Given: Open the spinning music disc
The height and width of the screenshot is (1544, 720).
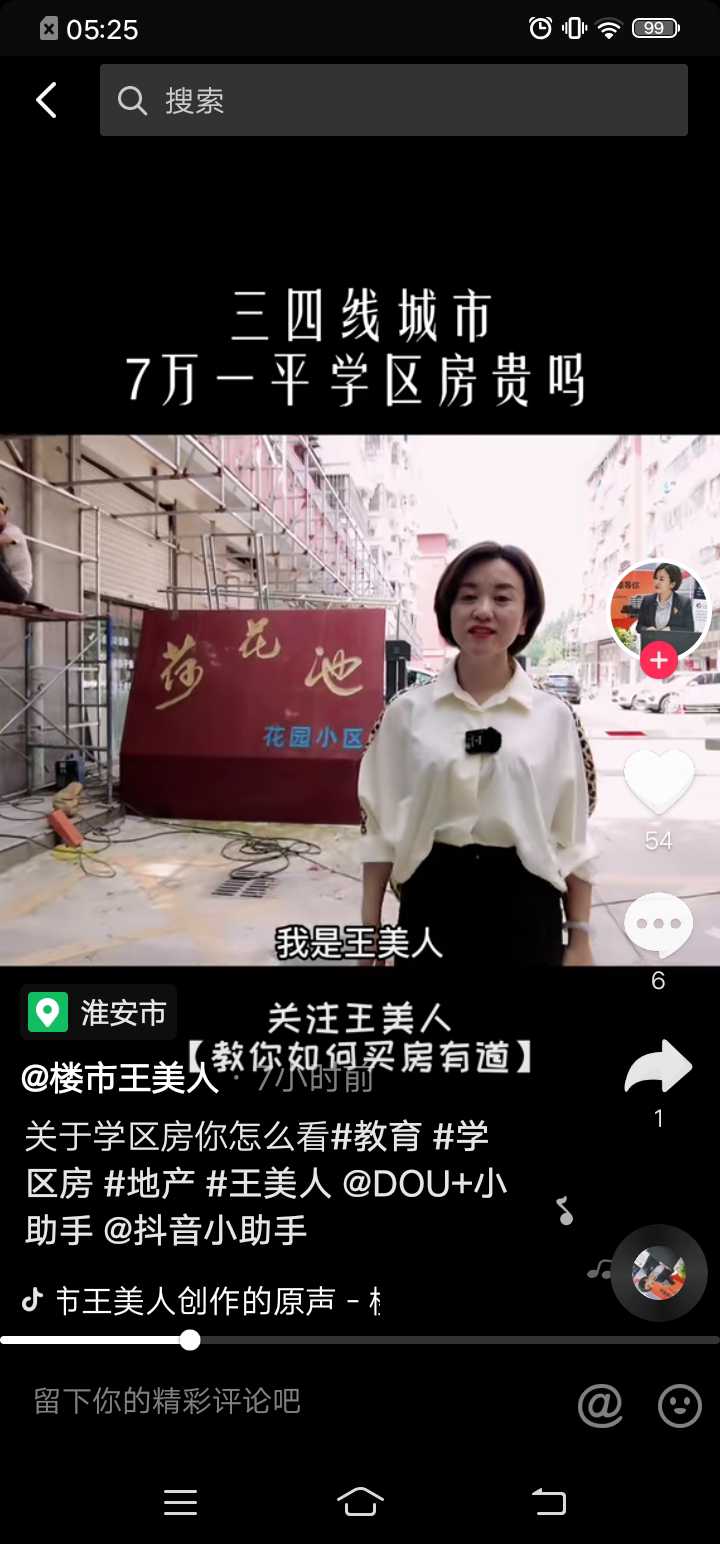Looking at the screenshot, I should coord(659,1273).
